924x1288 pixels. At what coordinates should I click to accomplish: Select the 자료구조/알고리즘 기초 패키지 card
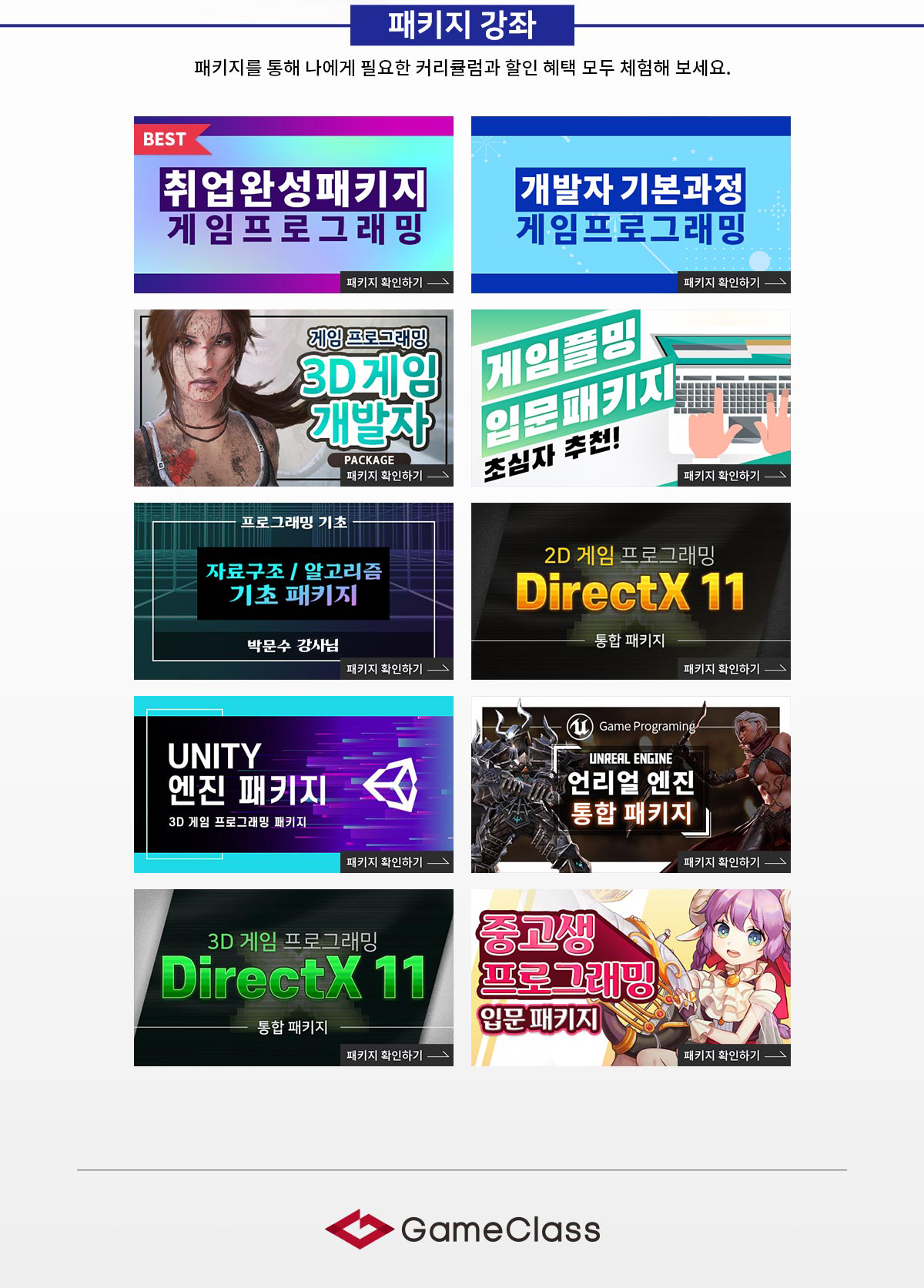[x=293, y=591]
